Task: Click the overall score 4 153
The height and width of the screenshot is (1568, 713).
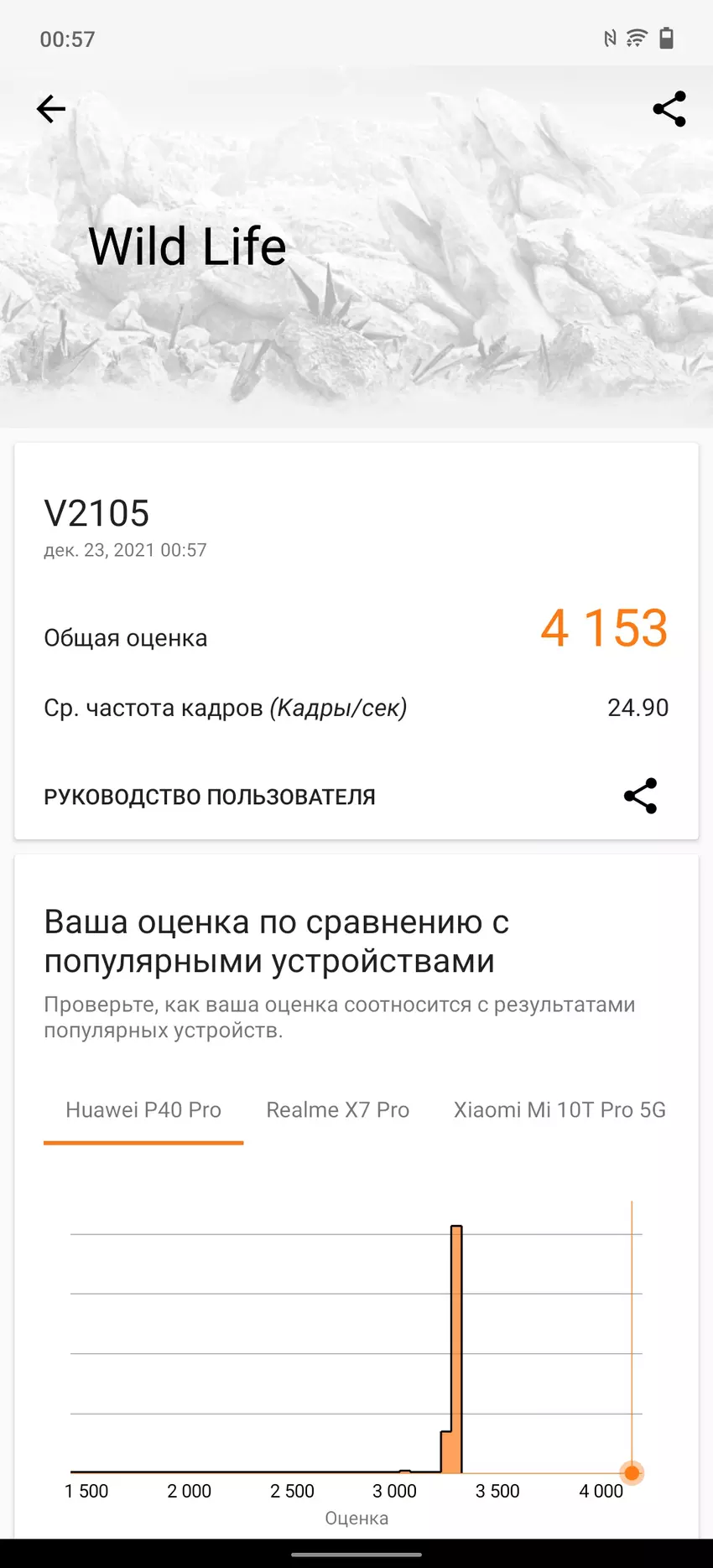Action: click(602, 628)
